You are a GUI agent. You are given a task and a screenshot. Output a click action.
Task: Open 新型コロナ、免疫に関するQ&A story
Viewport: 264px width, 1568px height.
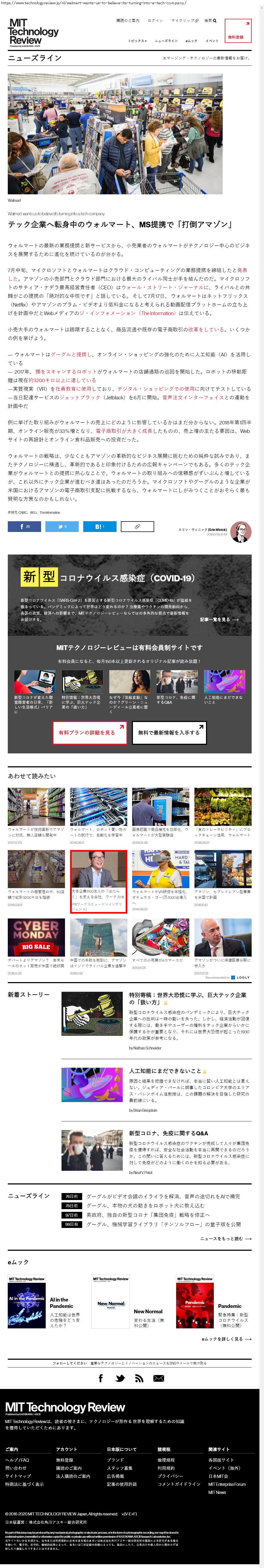click(x=168, y=1133)
